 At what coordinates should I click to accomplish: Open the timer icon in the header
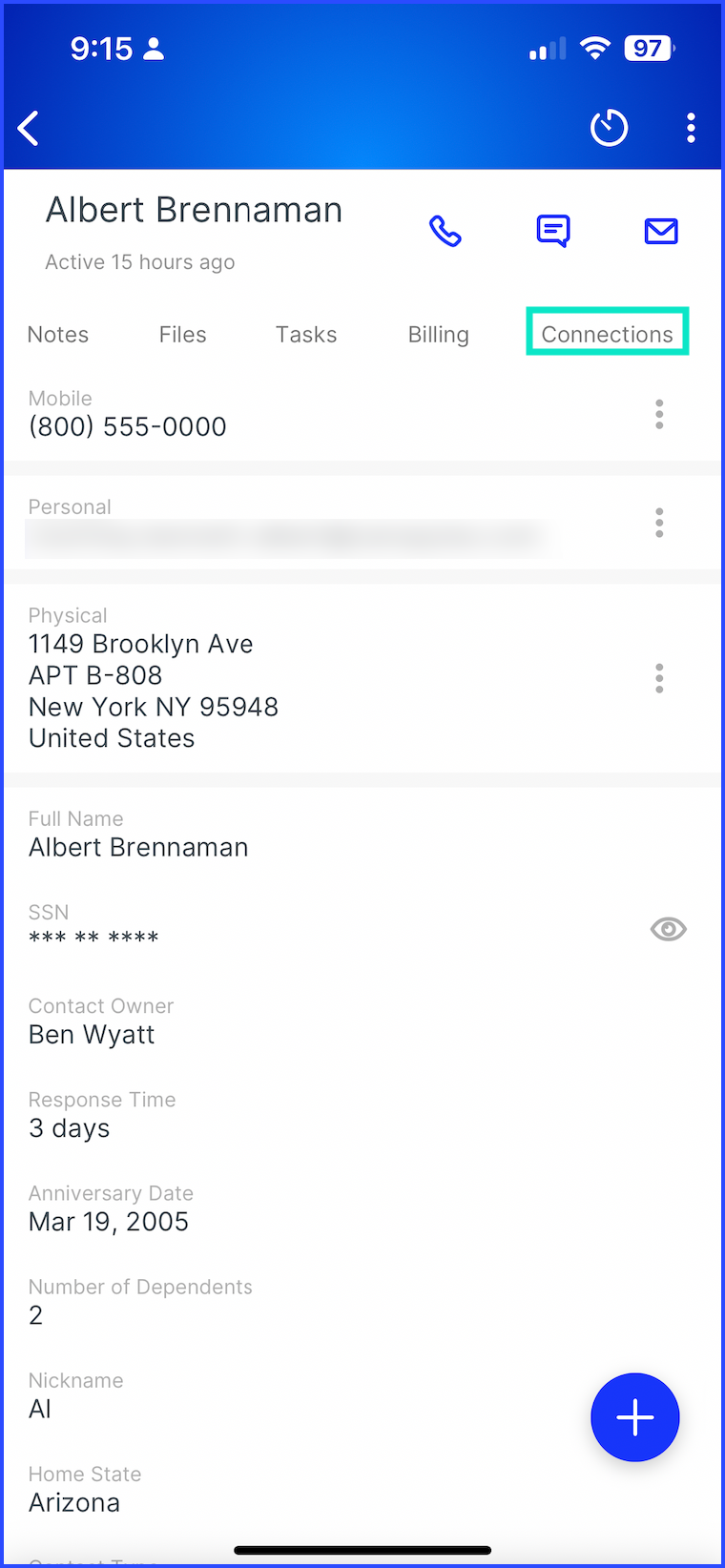click(609, 128)
